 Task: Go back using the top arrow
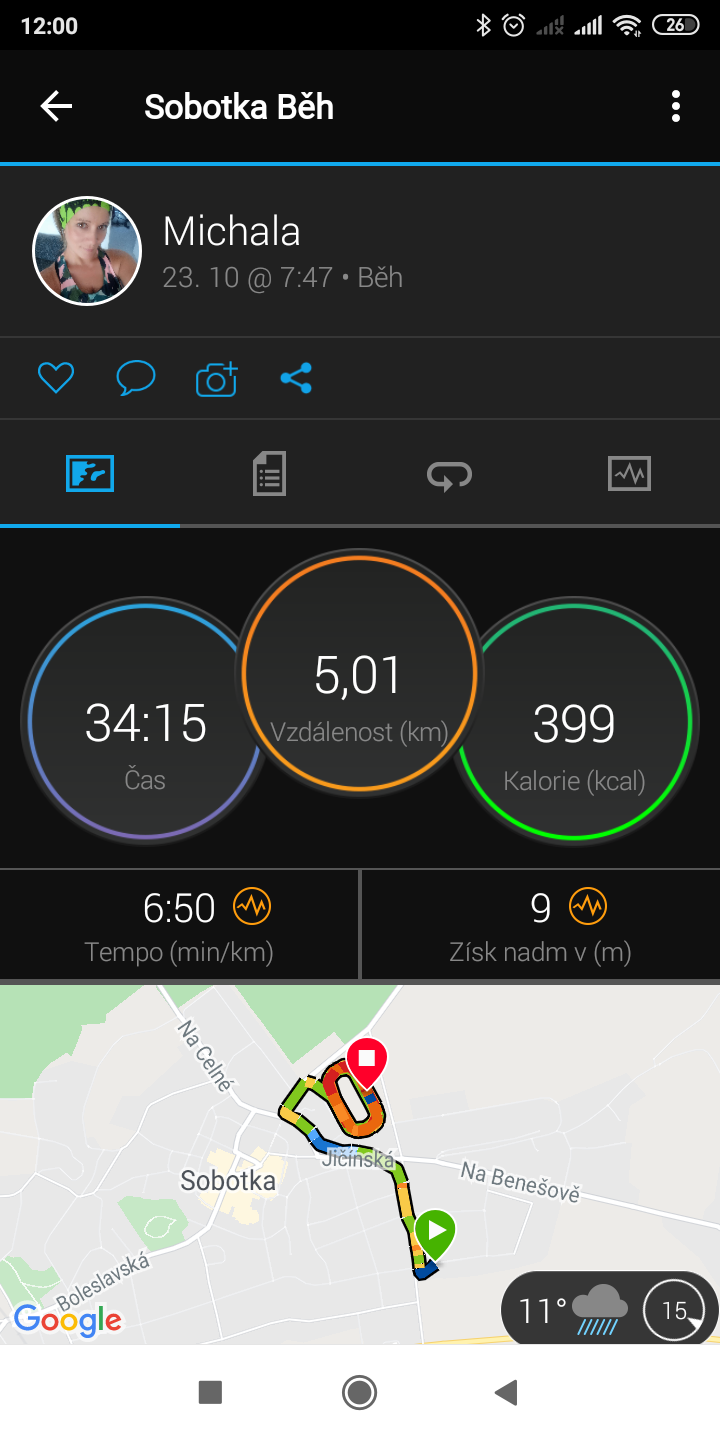[56, 106]
